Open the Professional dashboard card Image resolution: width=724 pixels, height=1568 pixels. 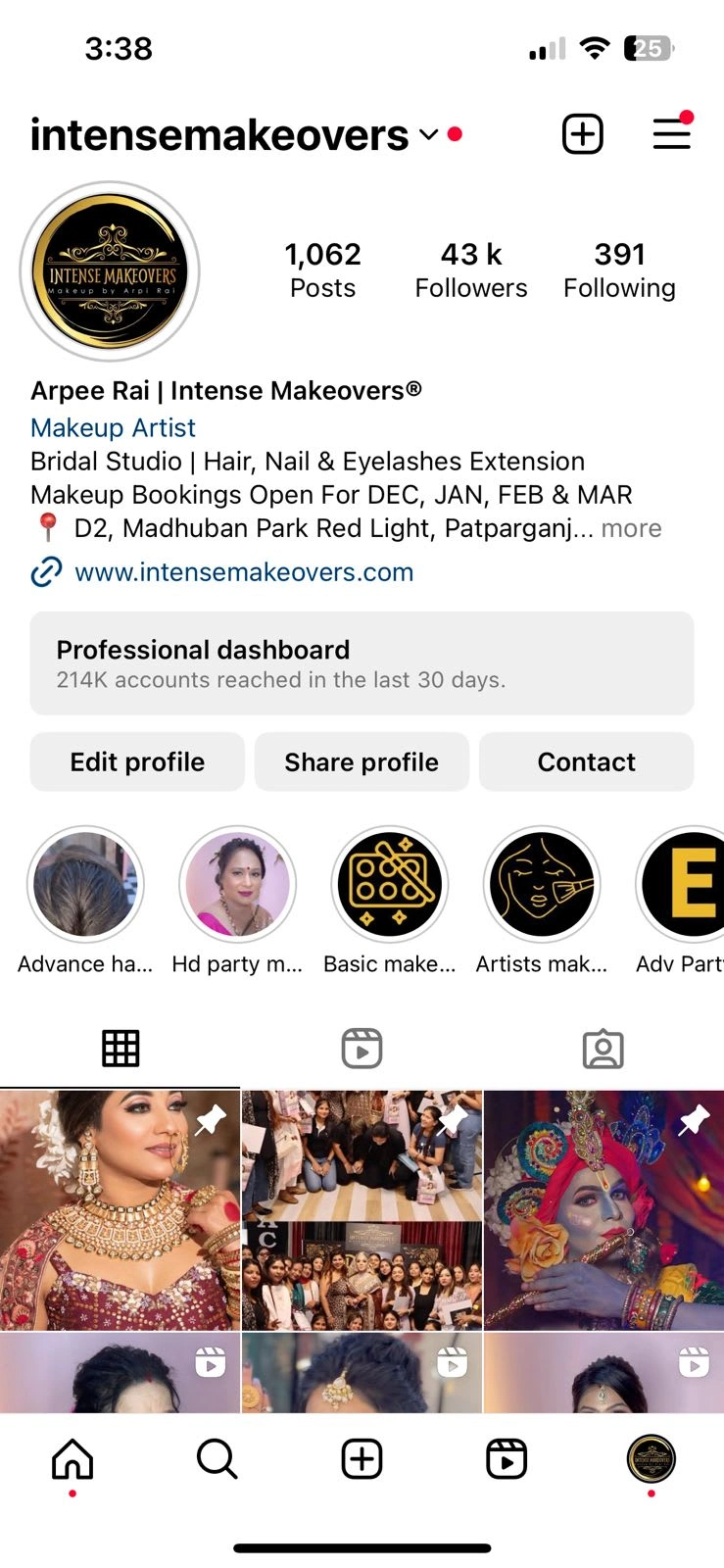coord(362,663)
